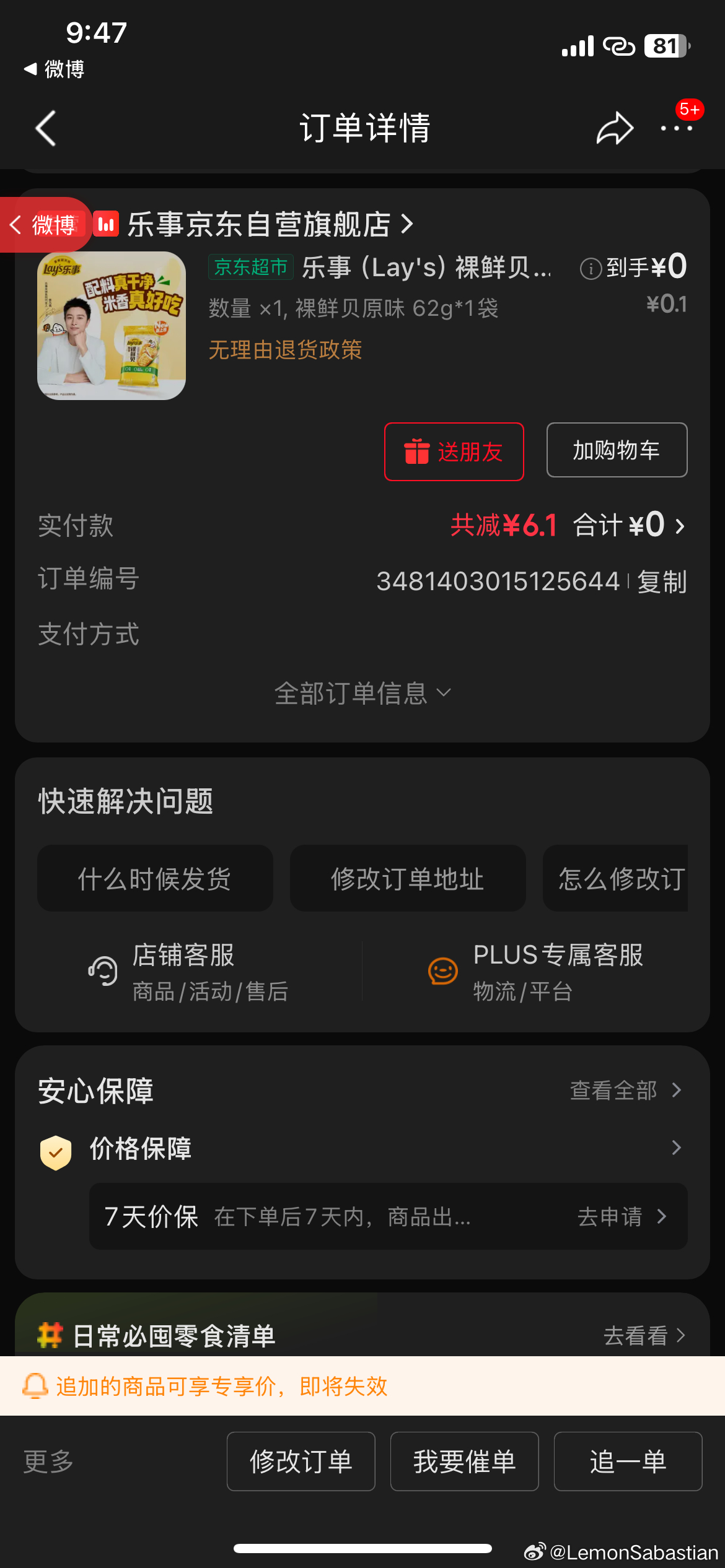Ask 什么时候发货 in quick help
This screenshot has width=725, height=1568.
[x=155, y=878]
